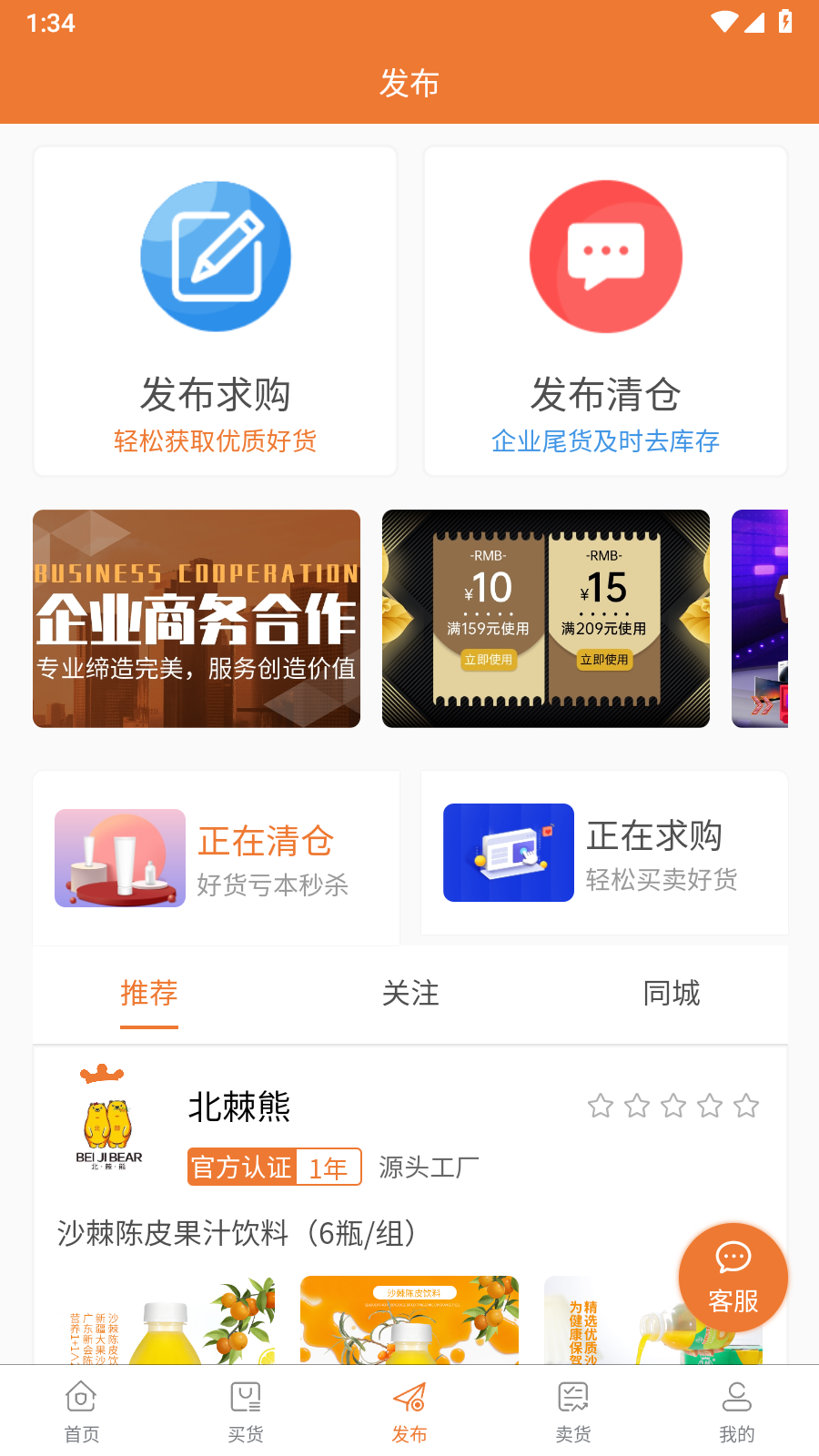Open the 首页 home icon
Viewport: 819px width, 1456px height.
click(x=80, y=1397)
